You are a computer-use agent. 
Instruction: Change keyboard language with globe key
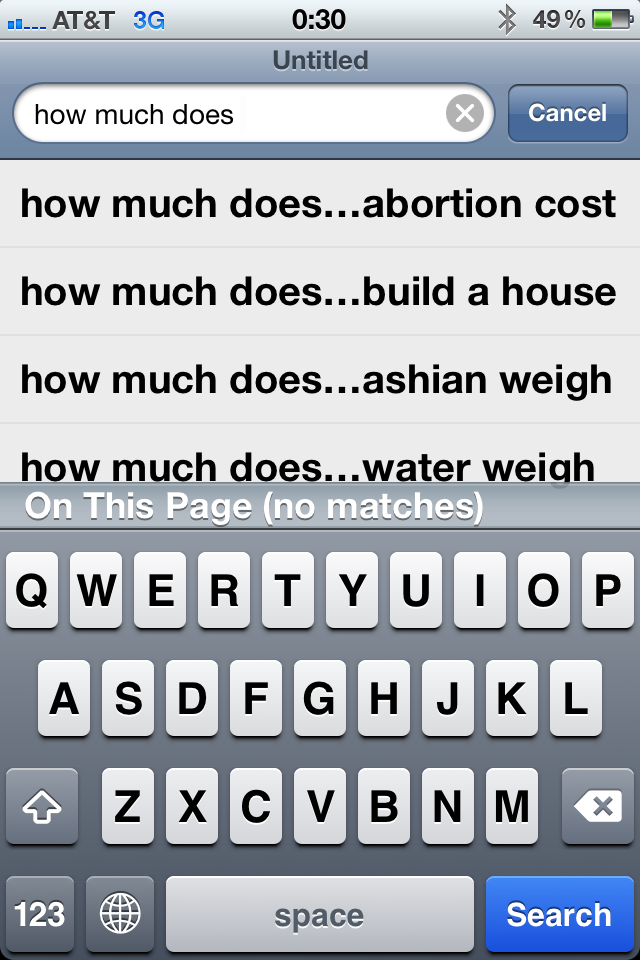120,914
